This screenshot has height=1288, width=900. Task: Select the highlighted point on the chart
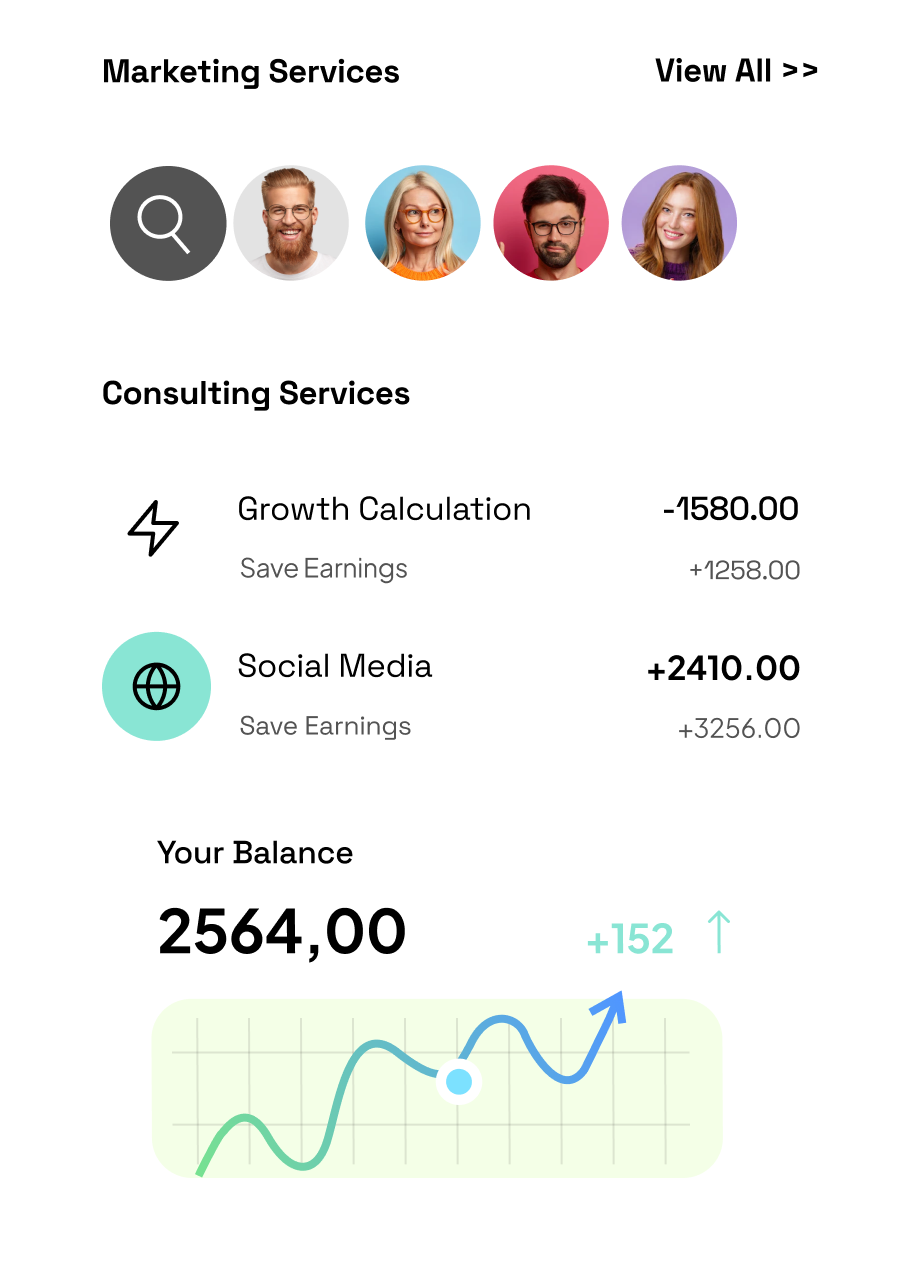[459, 1079]
